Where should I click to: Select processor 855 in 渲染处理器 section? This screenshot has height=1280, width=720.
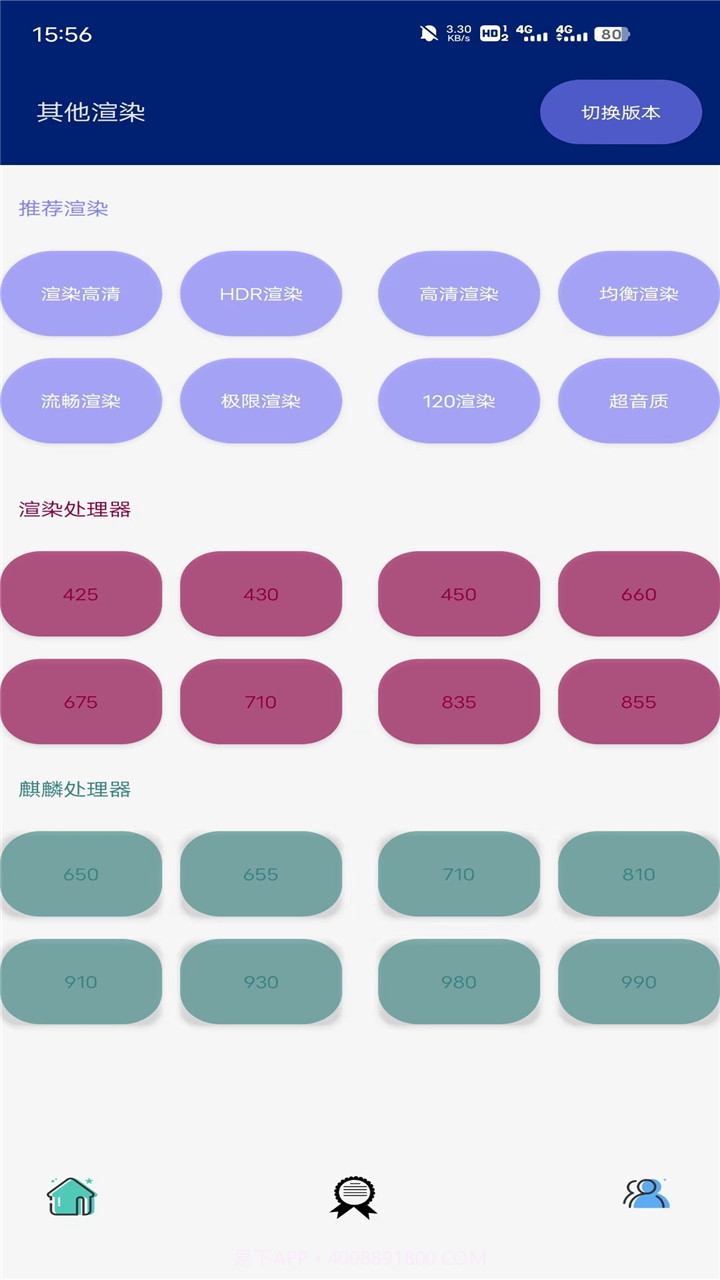tap(639, 702)
